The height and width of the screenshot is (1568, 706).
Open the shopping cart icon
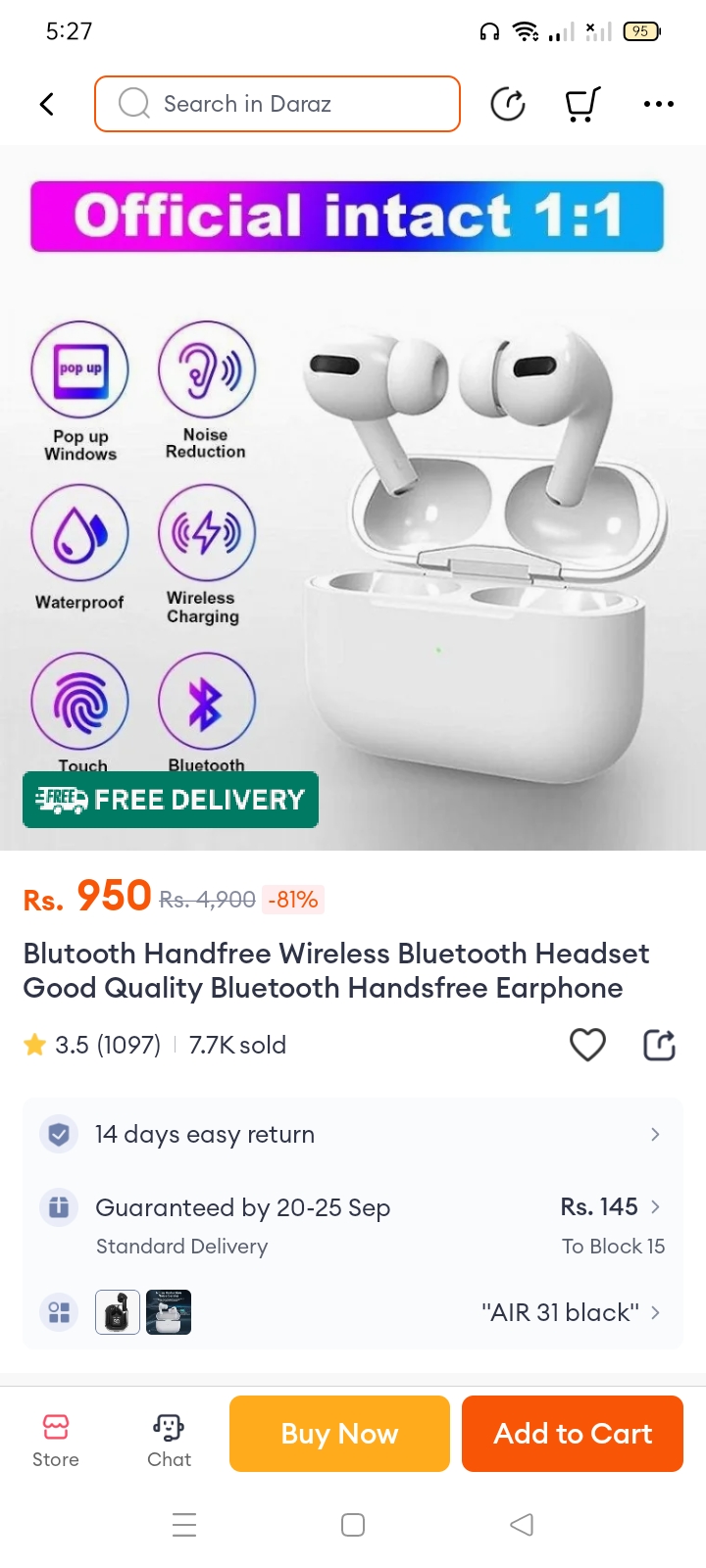[x=582, y=104]
